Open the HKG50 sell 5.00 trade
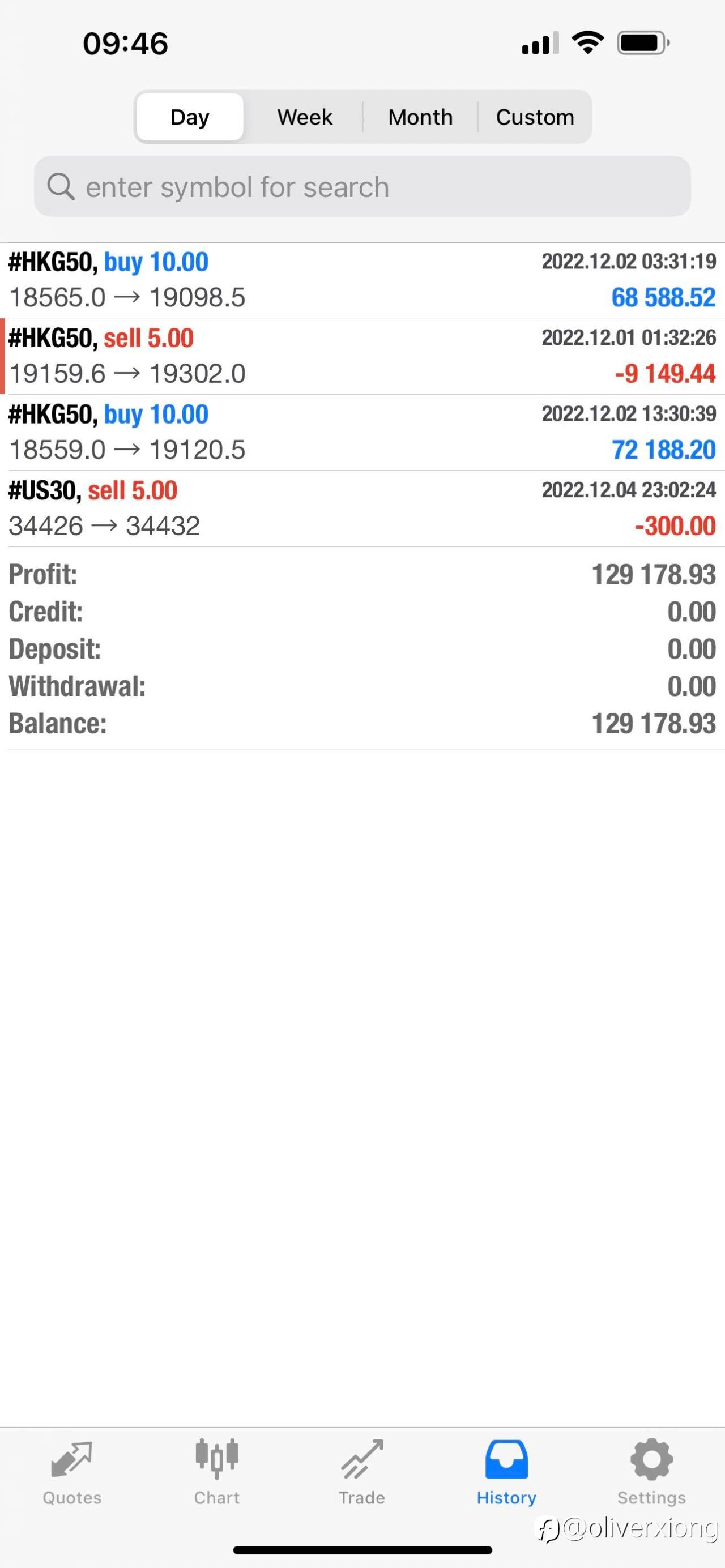The width and height of the screenshot is (725, 1568). (x=362, y=356)
